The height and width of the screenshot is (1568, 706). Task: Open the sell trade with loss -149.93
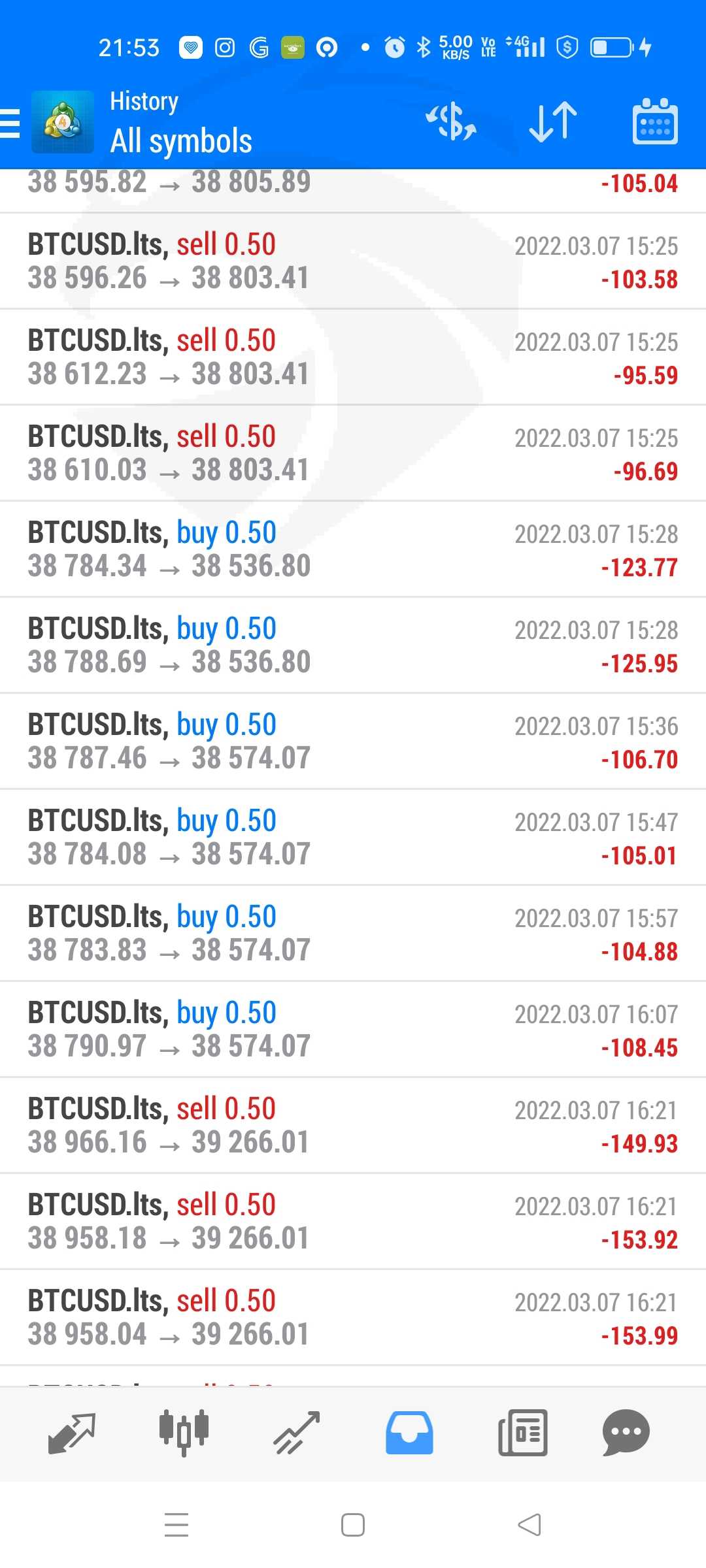point(353,1126)
